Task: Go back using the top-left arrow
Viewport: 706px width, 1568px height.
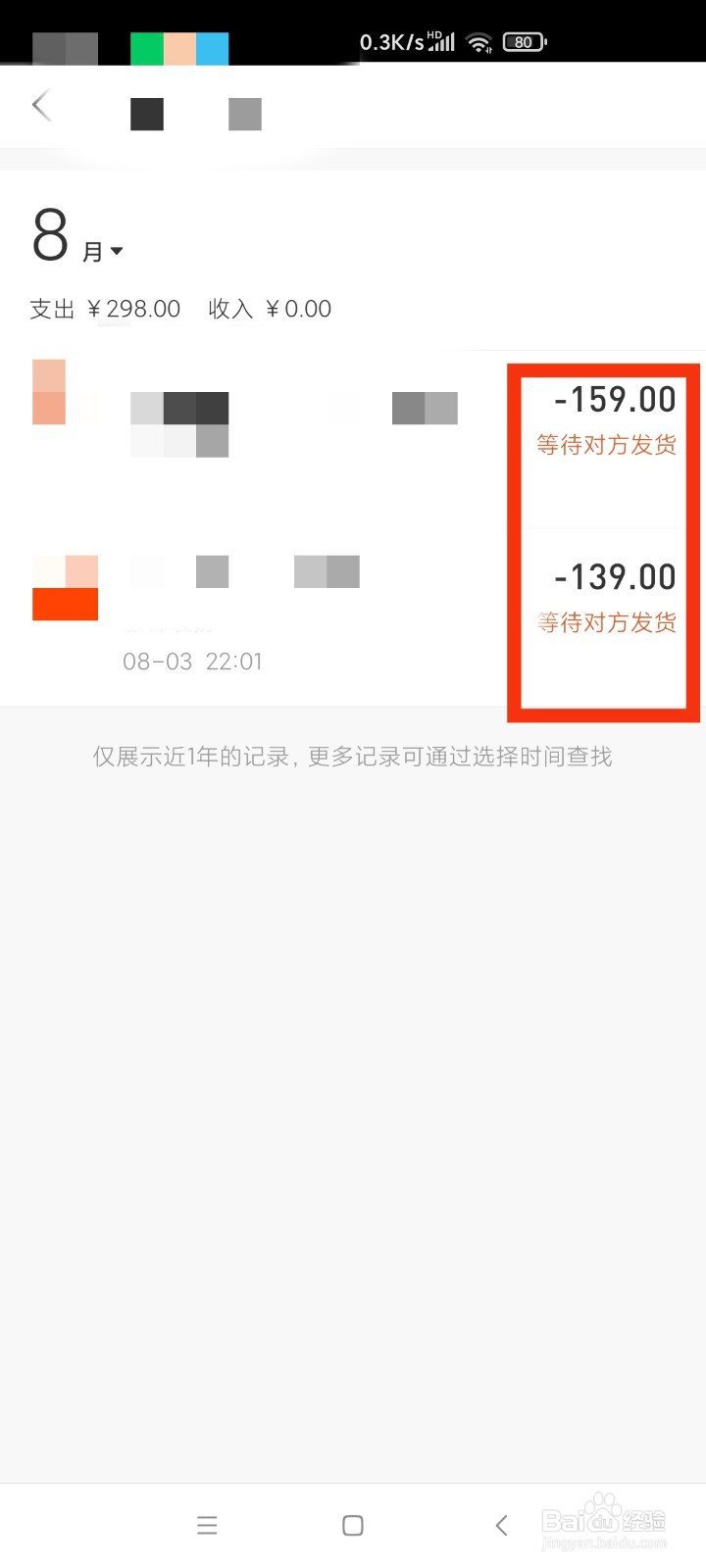Action: pyautogui.click(x=41, y=106)
